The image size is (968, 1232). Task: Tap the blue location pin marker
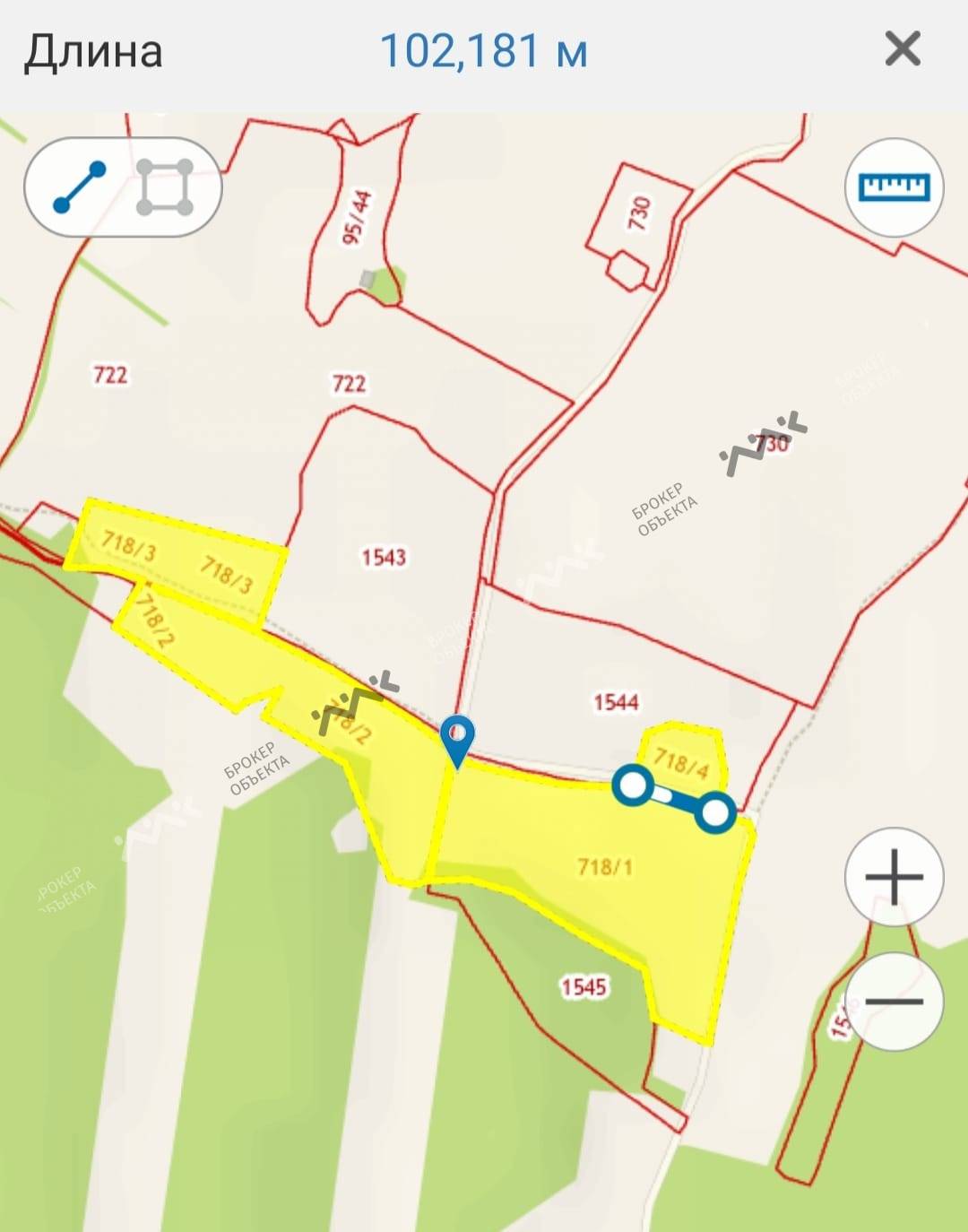coord(457,738)
